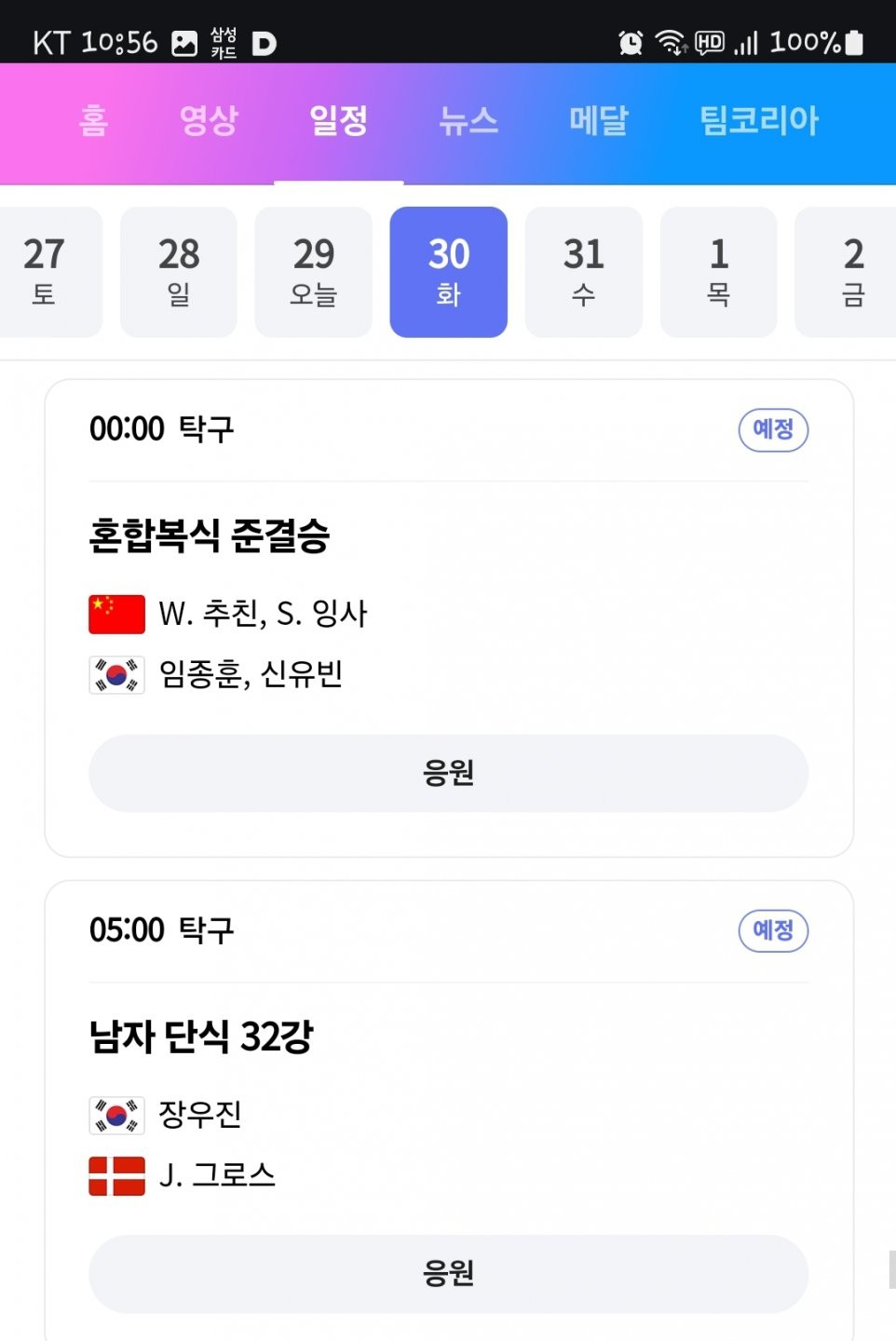Tap 응원 for 혼합복식 준결승 match
Viewport: 896px width, 1341px height.
[448, 773]
